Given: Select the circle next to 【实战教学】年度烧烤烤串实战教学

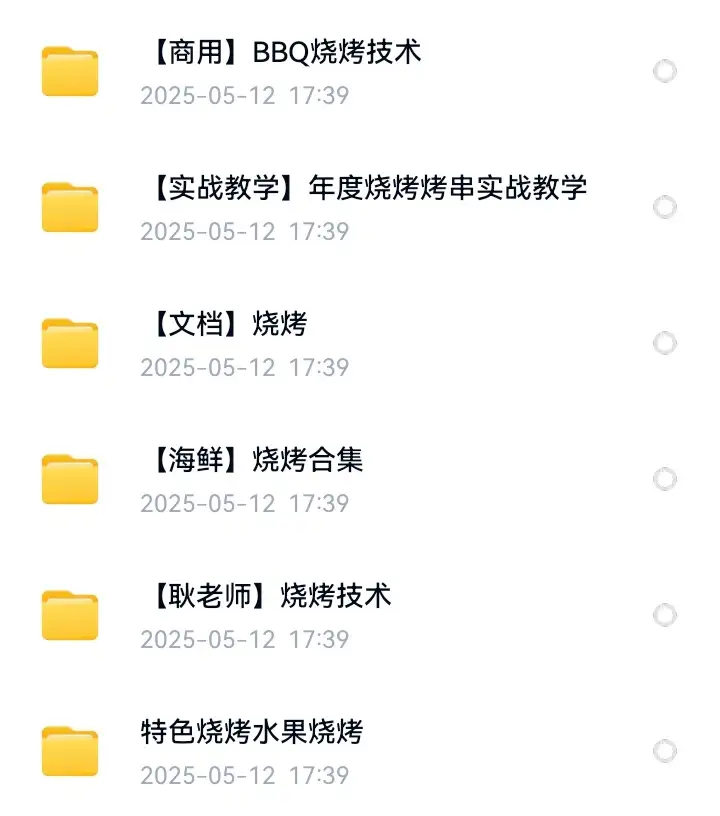Looking at the screenshot, I should [662, 207].
